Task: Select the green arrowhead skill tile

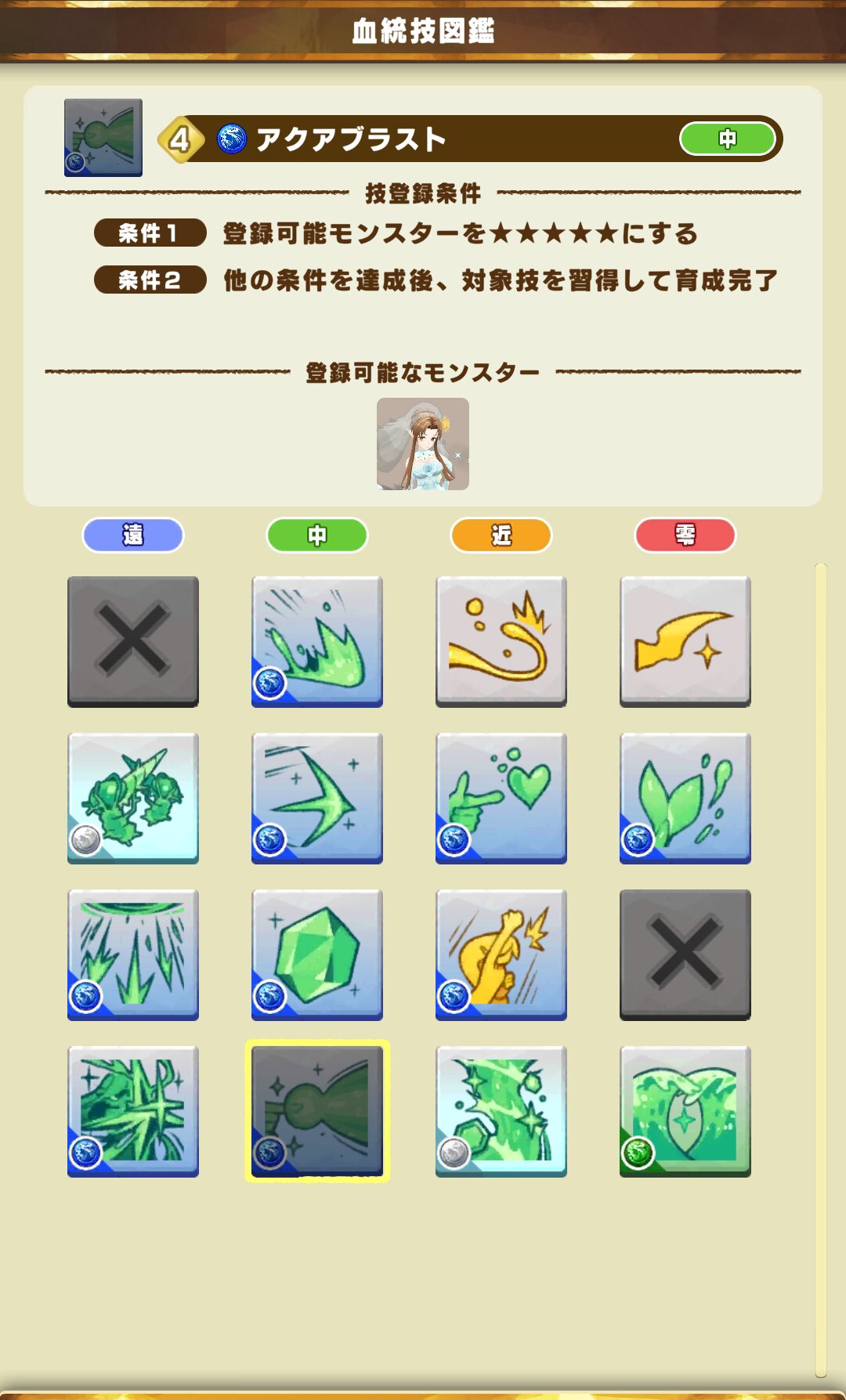Action: coord(317,798)
